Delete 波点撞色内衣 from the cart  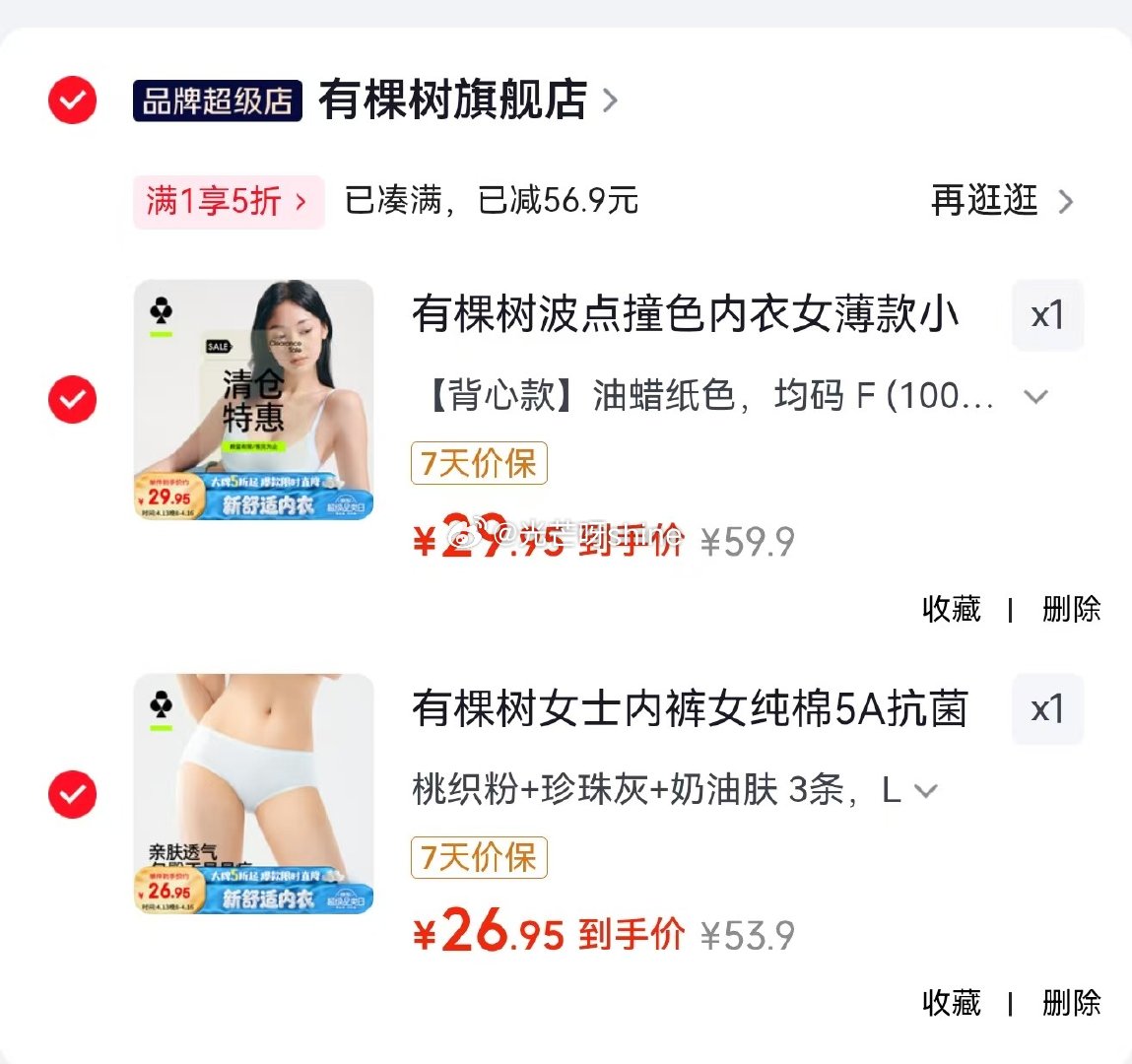click(x=1071, y=609)
